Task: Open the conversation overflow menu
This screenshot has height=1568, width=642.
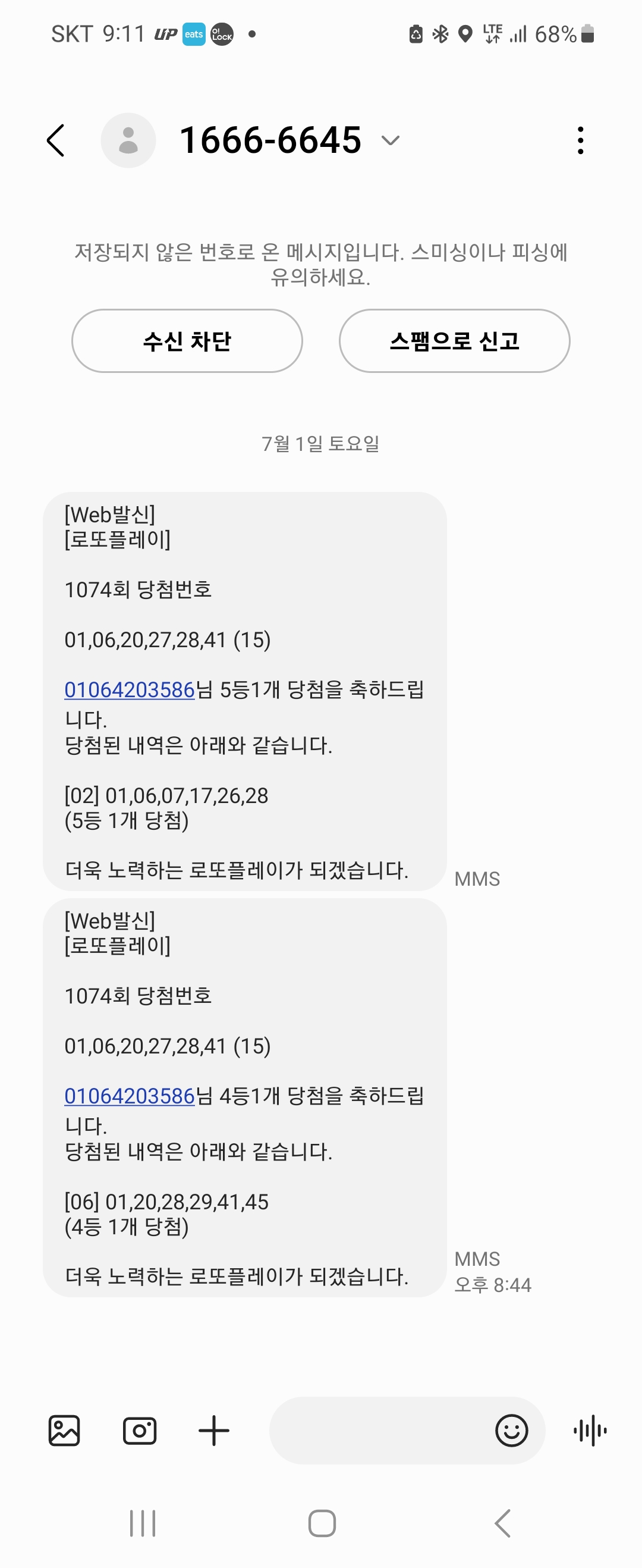Action: 581,140
